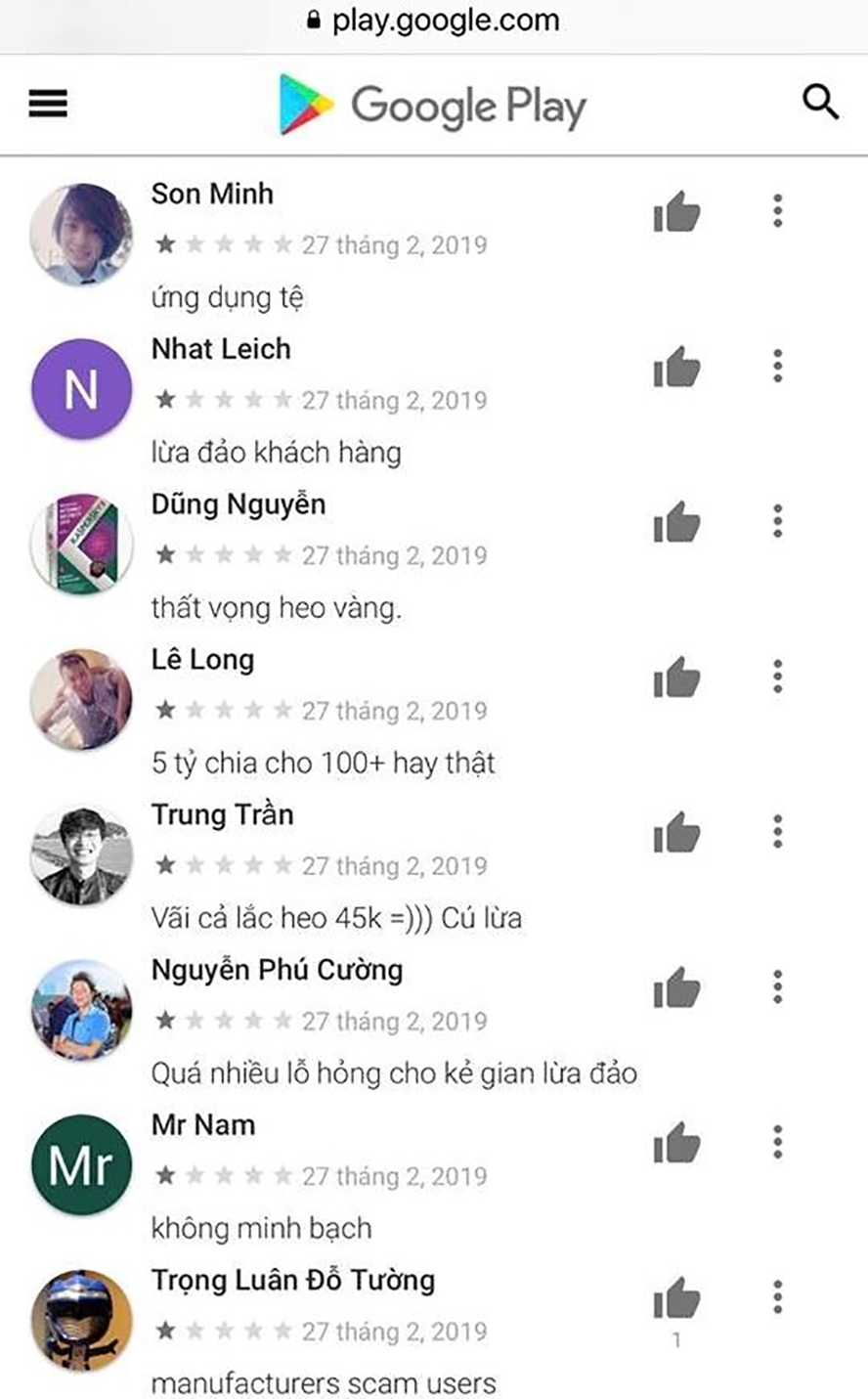
Task: Open options menu for Son Minh's review
Action: (x=777, y=211)
